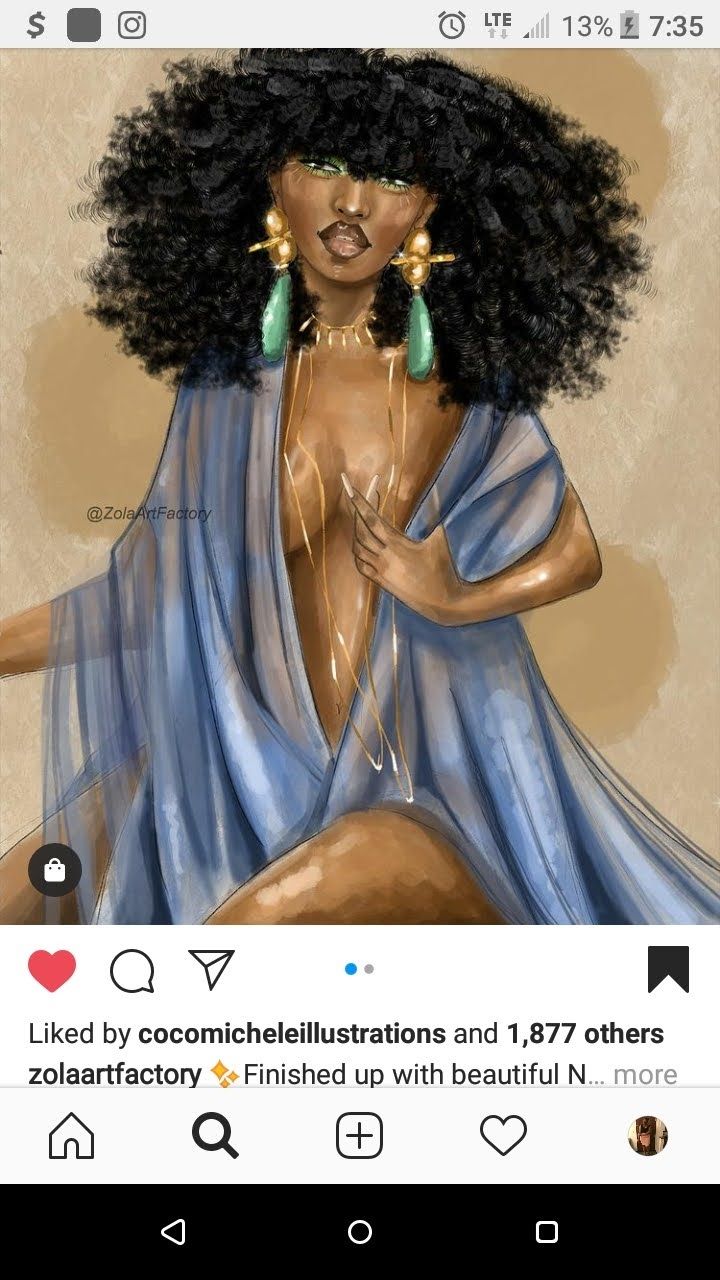720x1280 pixels.
Task: View the 1,877 others who liked
Action: [585, 1033]
